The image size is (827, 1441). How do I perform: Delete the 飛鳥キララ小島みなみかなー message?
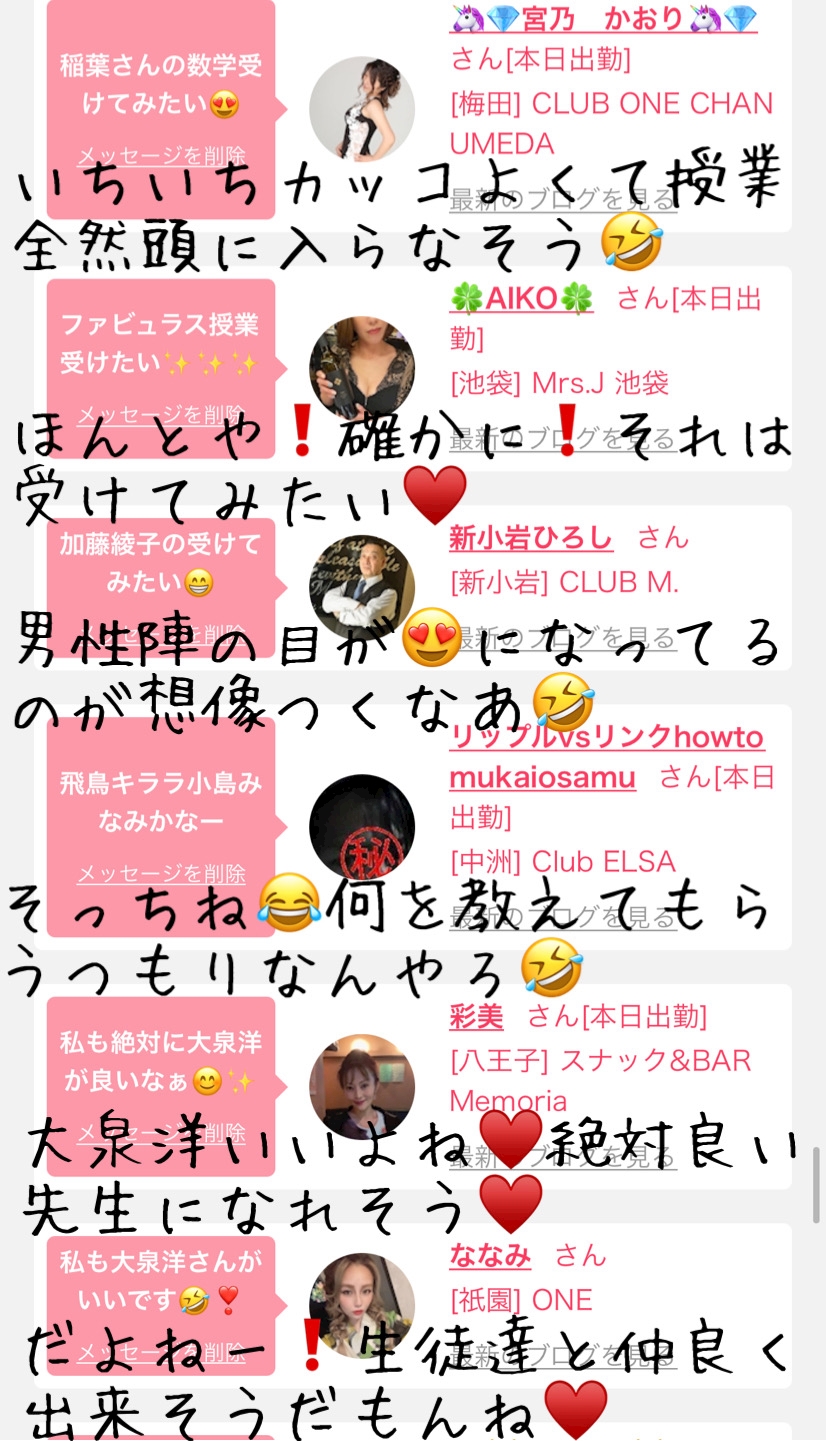(x=161, y=874)
